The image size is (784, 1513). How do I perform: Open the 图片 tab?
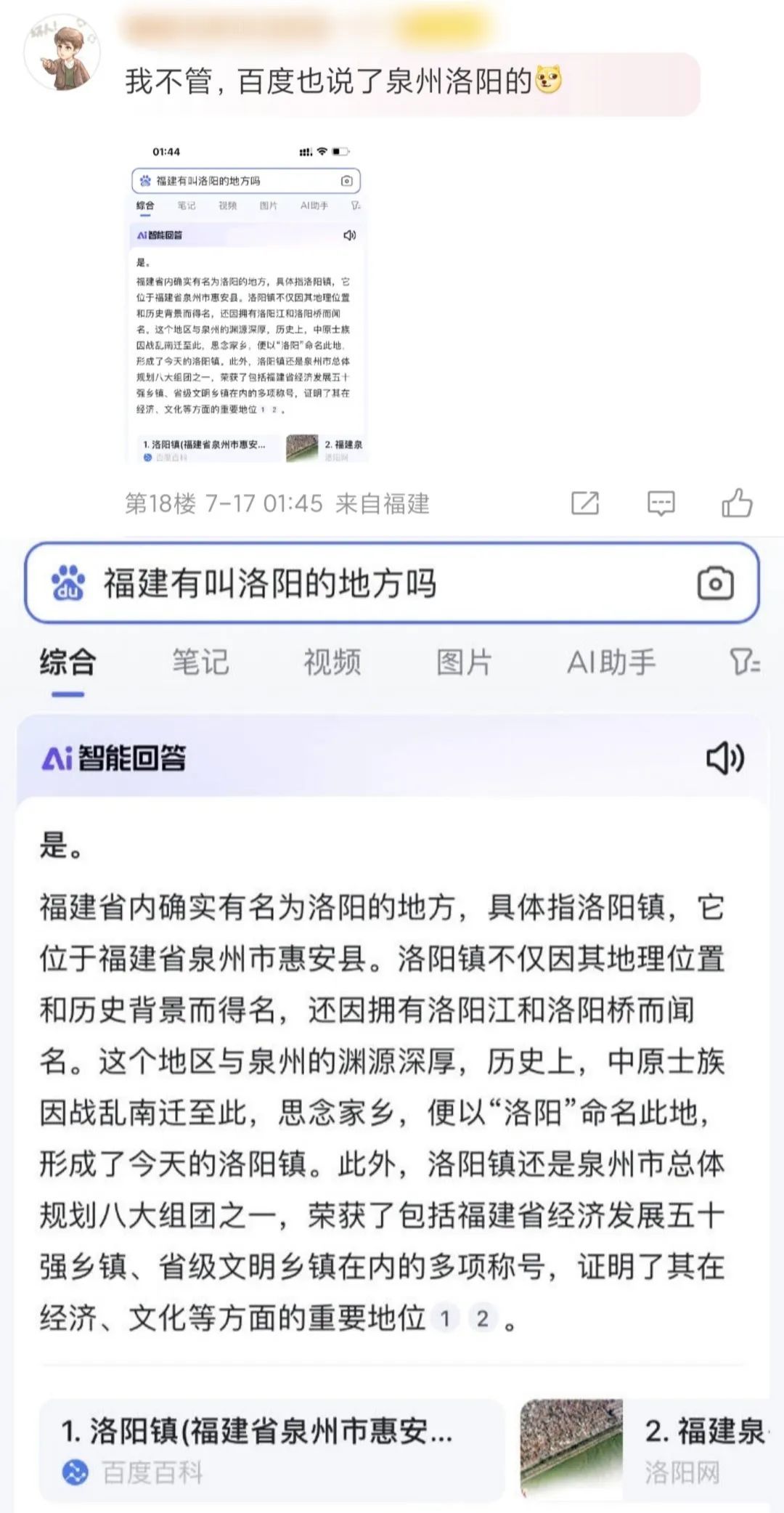[462, 662]
